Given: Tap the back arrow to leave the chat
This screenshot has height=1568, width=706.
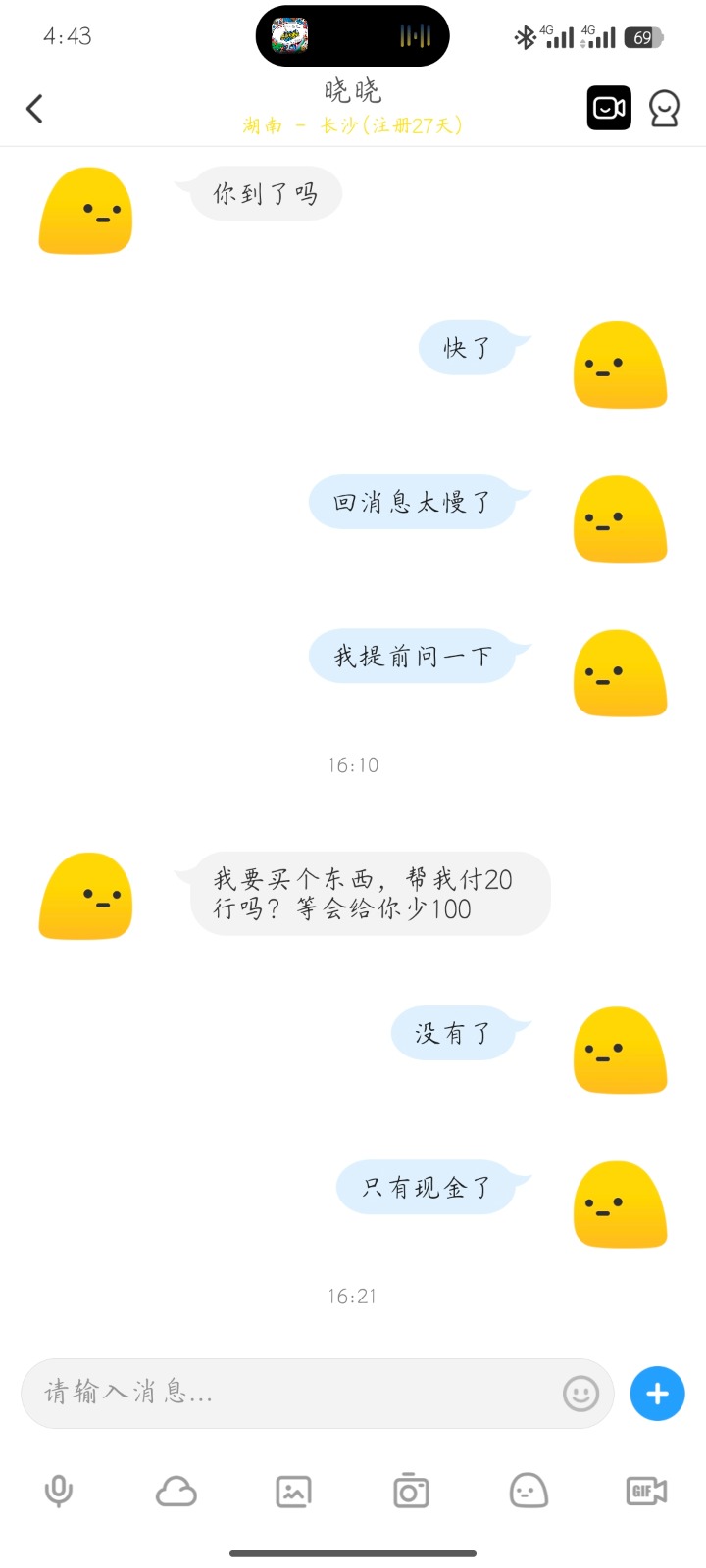Looking at the screenshot, I should click(35, 108).
